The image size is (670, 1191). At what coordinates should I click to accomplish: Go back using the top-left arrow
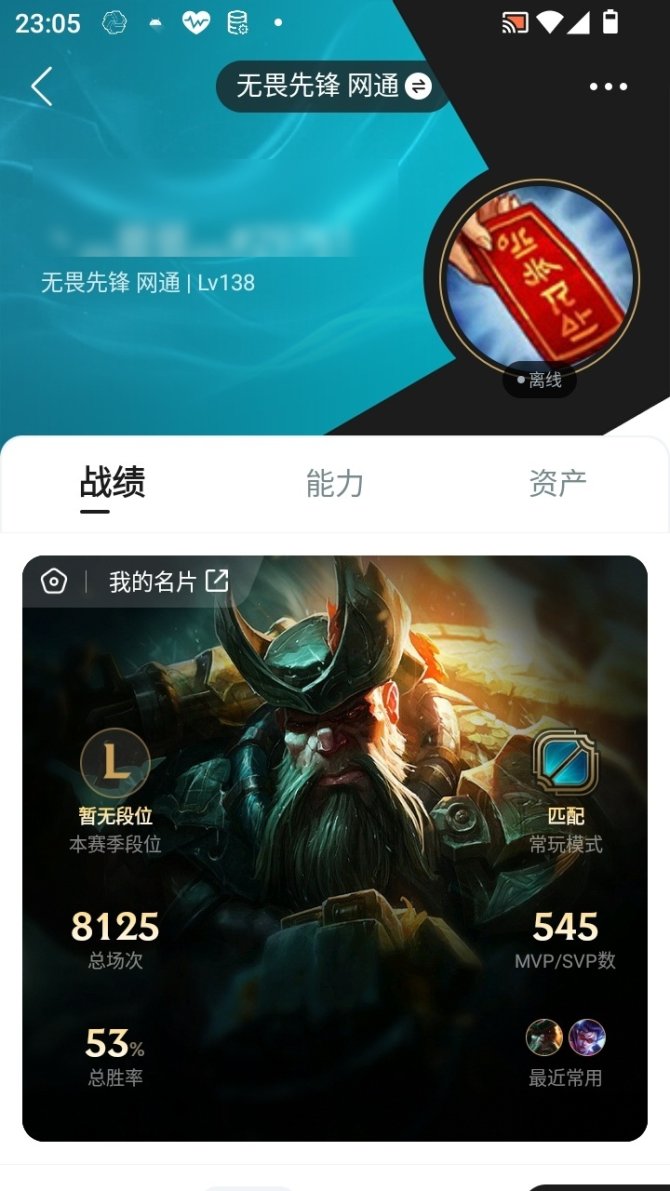pyautogui.click(x=41, y=87)
